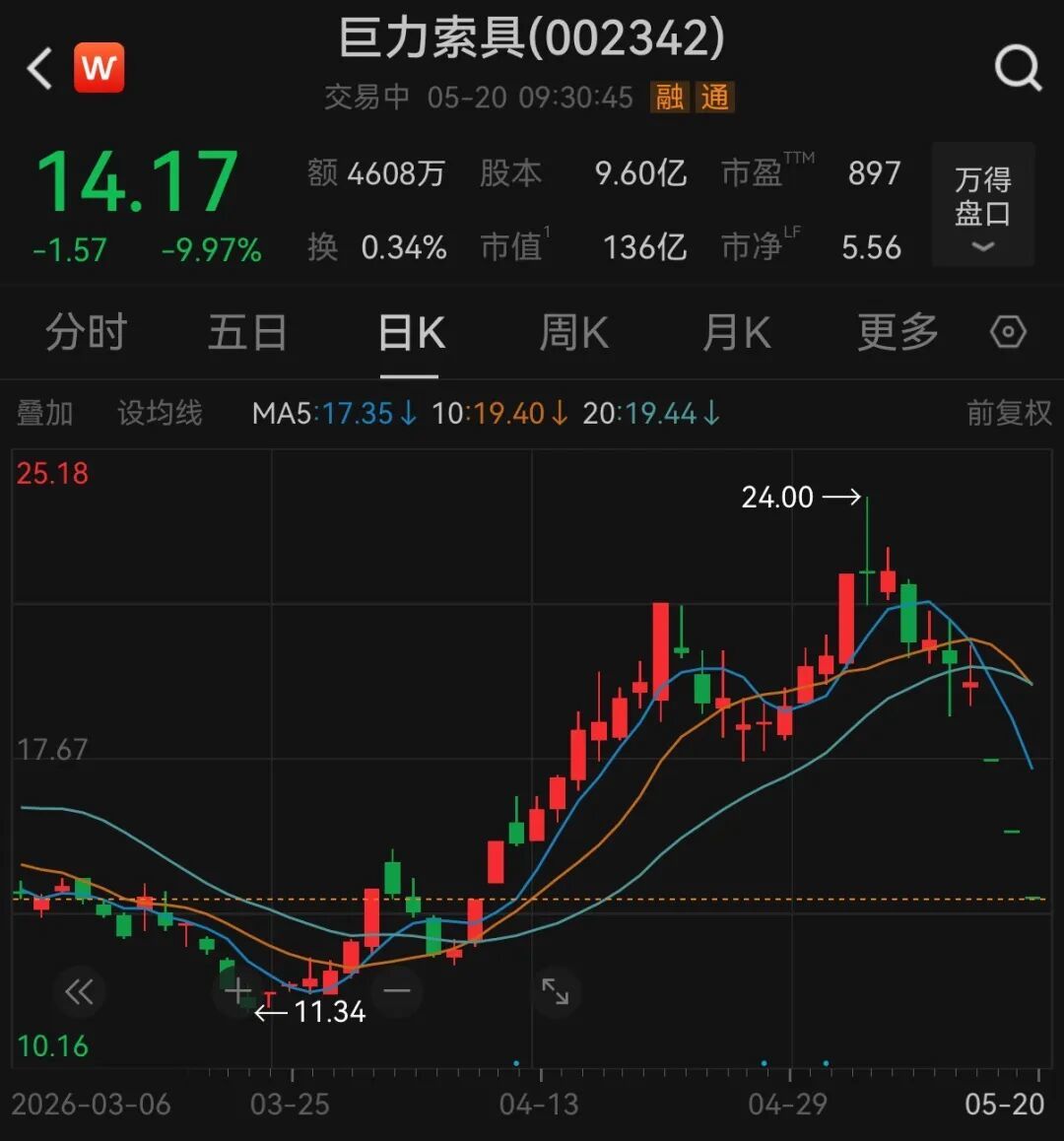
Task: Switch to the 五日 tab
Action: tap(248, 333)
